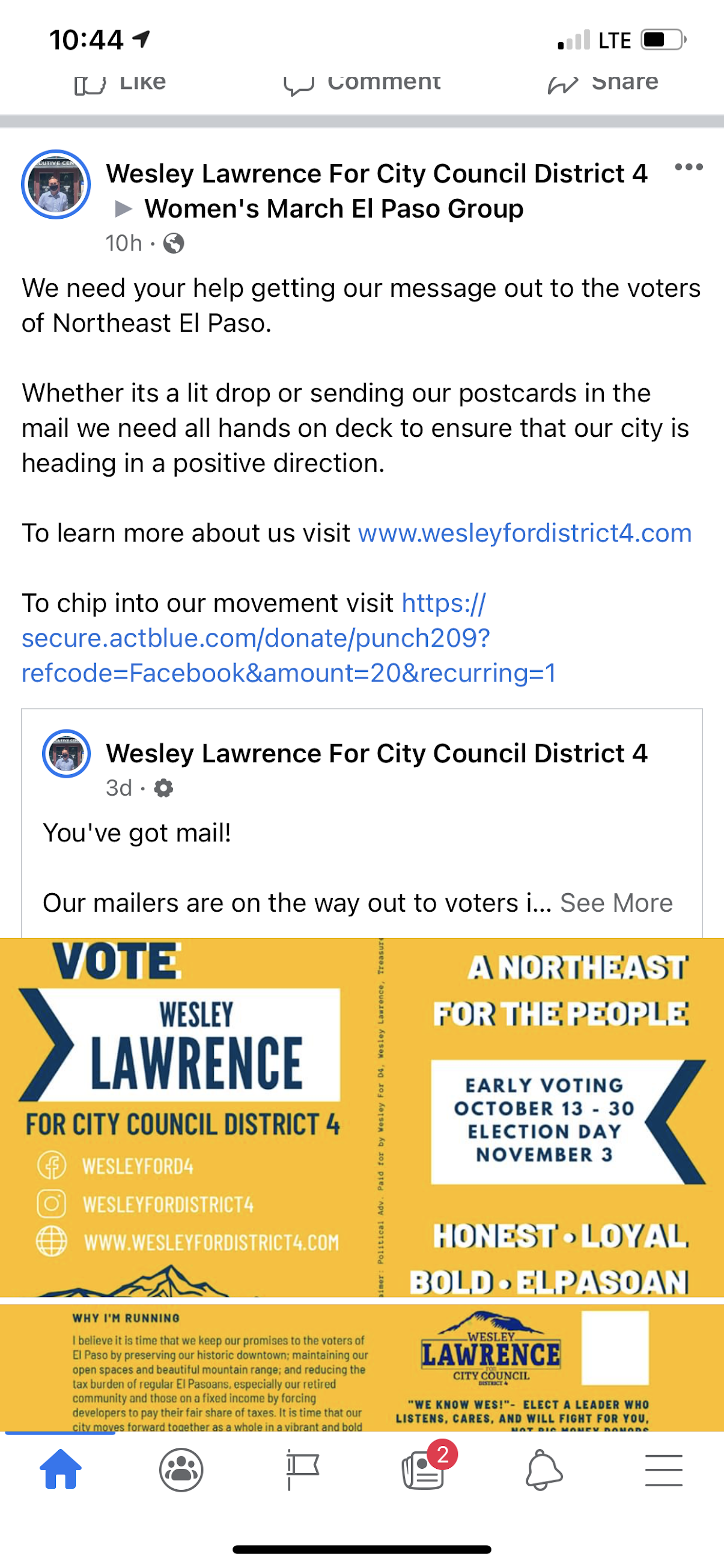Image resolution: width=724 pixels, height=1568 pixels.
Task: Open the hamburger menu tab
Action: point(663,1470)
